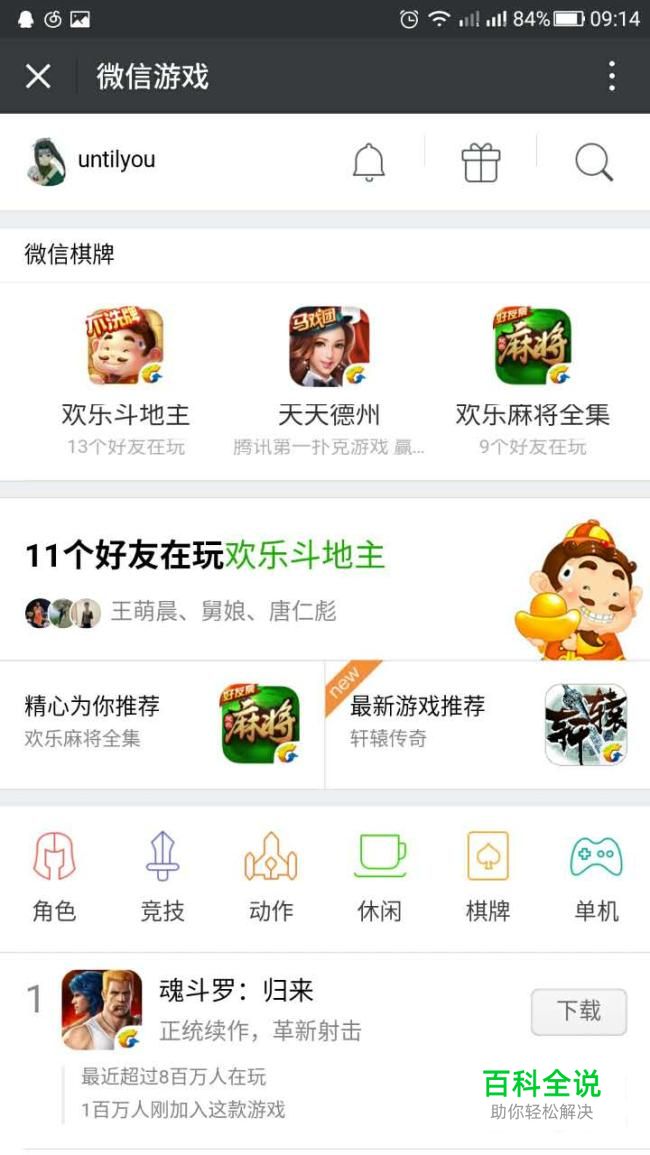Choose the 动作 category
This screenshot has width=650, height=1155.
(x=270, y=877)
